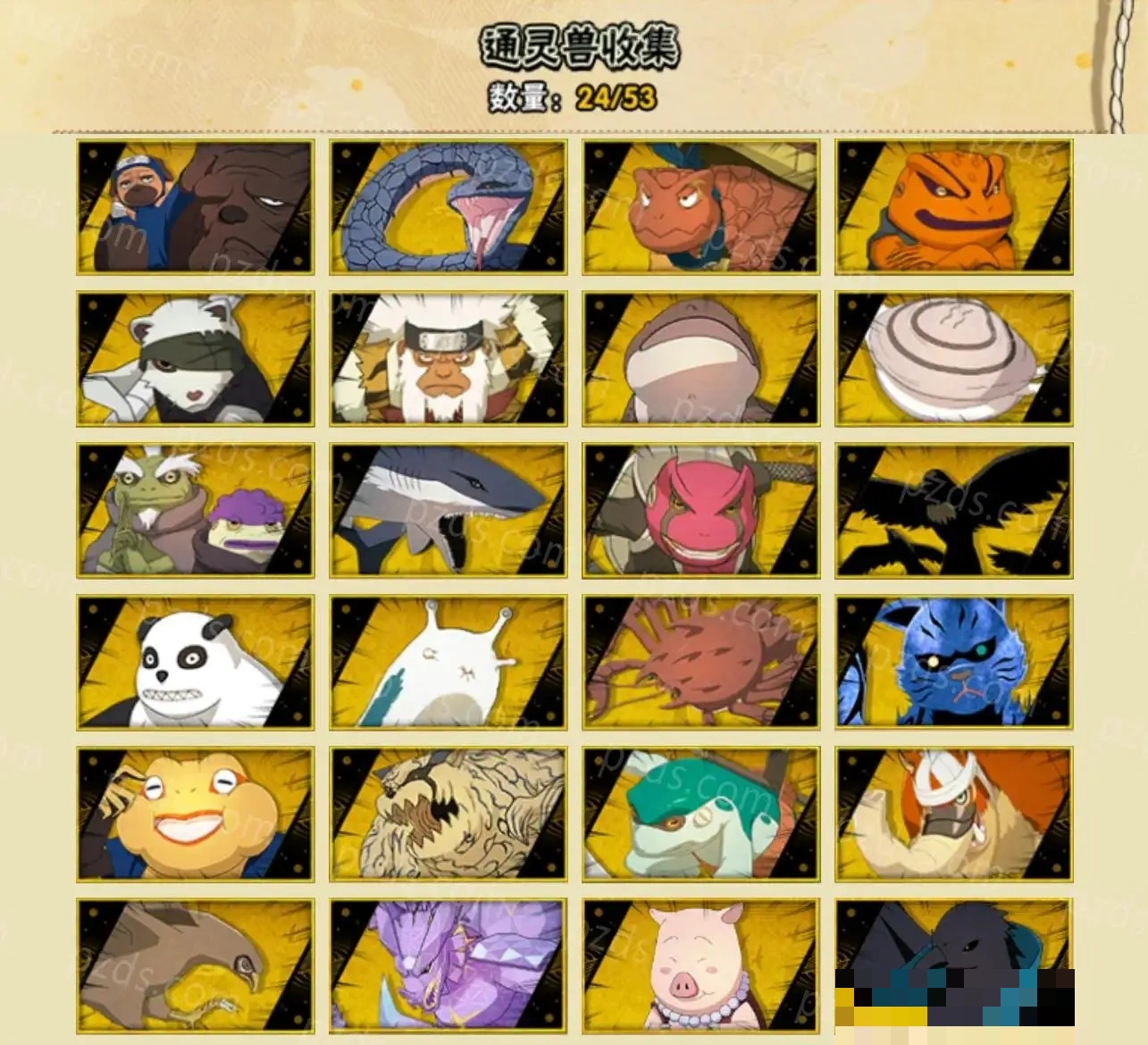Open the masked raccoon dog card

coord(195,359)
